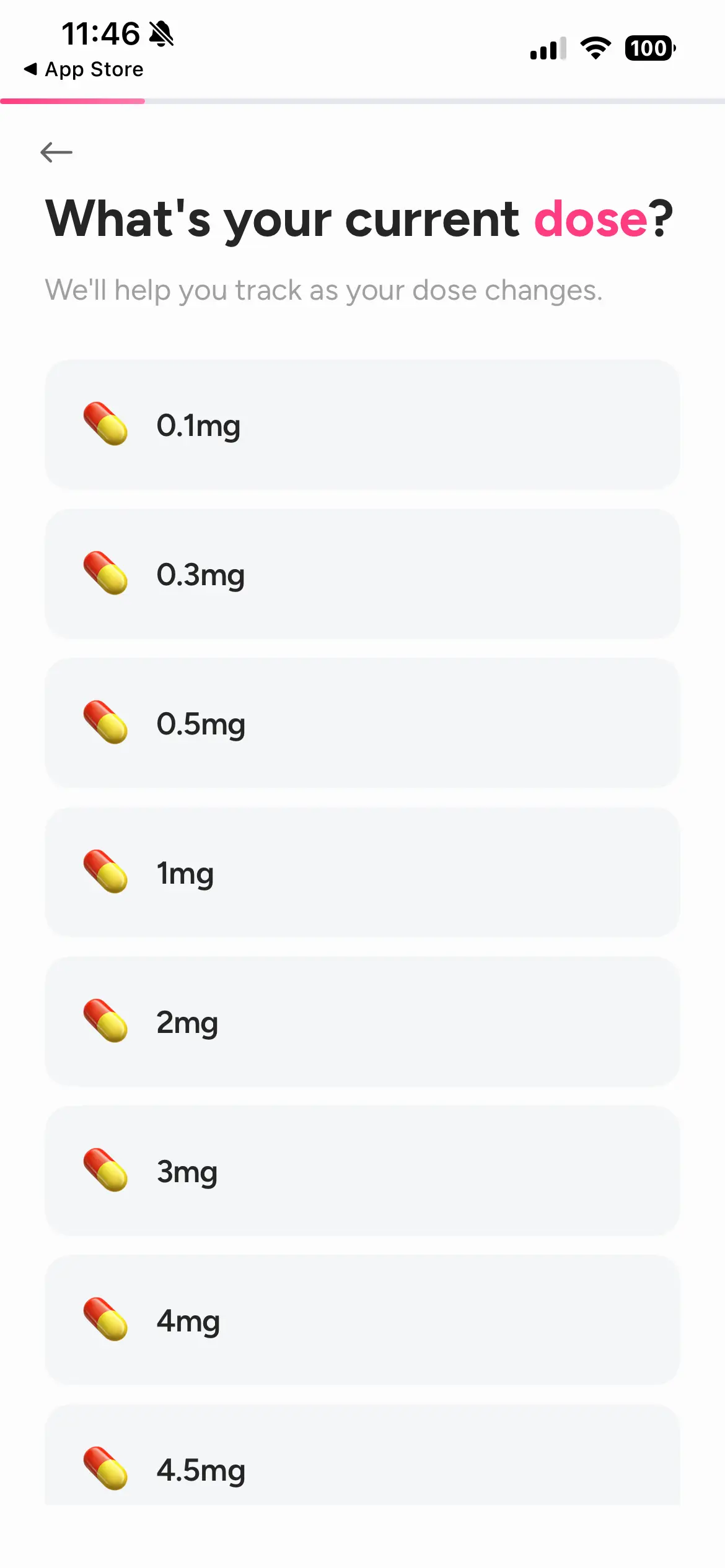This screenshot has width=725, height=1568.
Task: Select the 2mg dose option
Action: [362, 1023]
